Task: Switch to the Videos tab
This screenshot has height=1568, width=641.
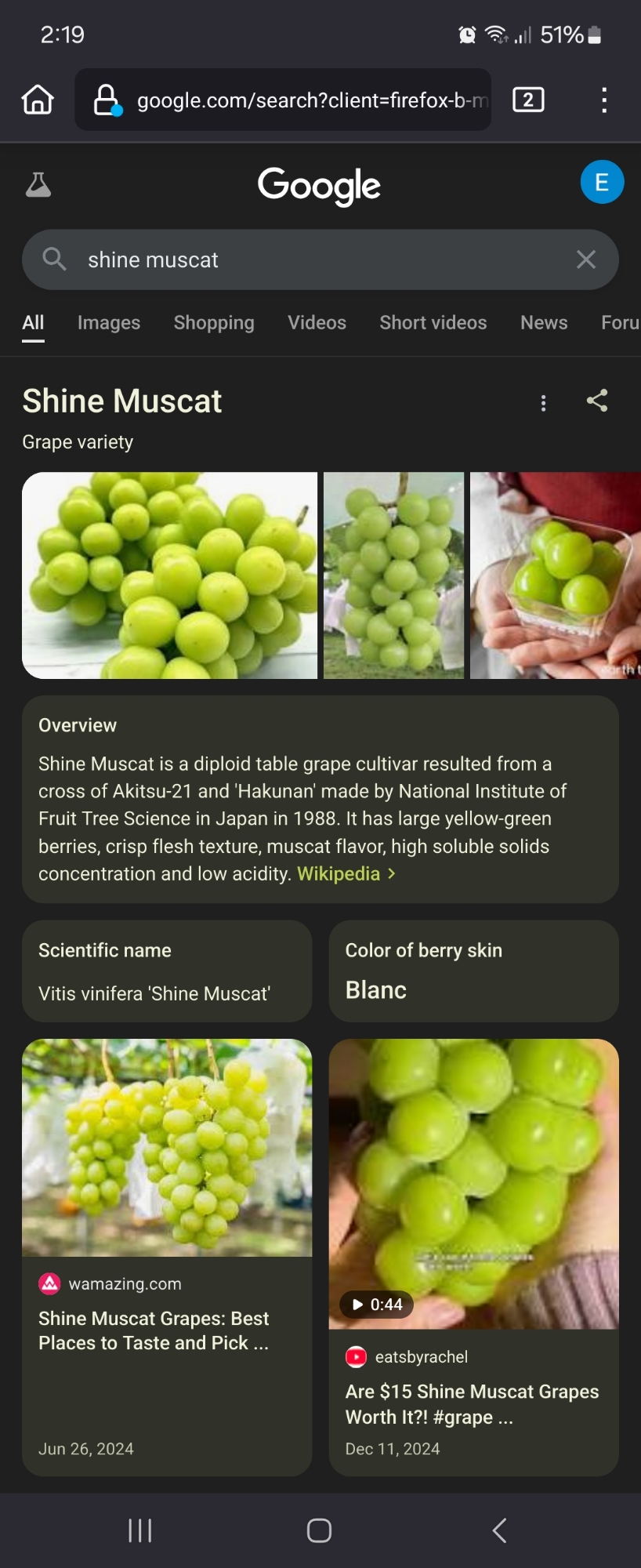Action: pyautogui.click(x=317, y=322)
